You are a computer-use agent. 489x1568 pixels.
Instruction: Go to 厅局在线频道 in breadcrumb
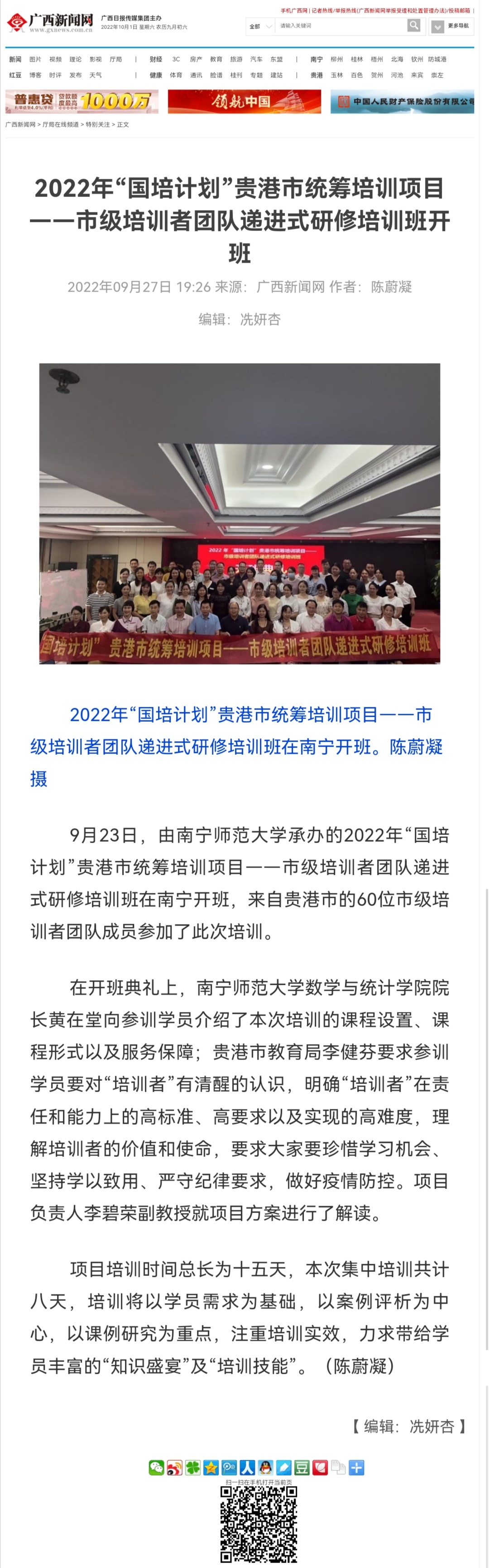(x=61, y=125)
